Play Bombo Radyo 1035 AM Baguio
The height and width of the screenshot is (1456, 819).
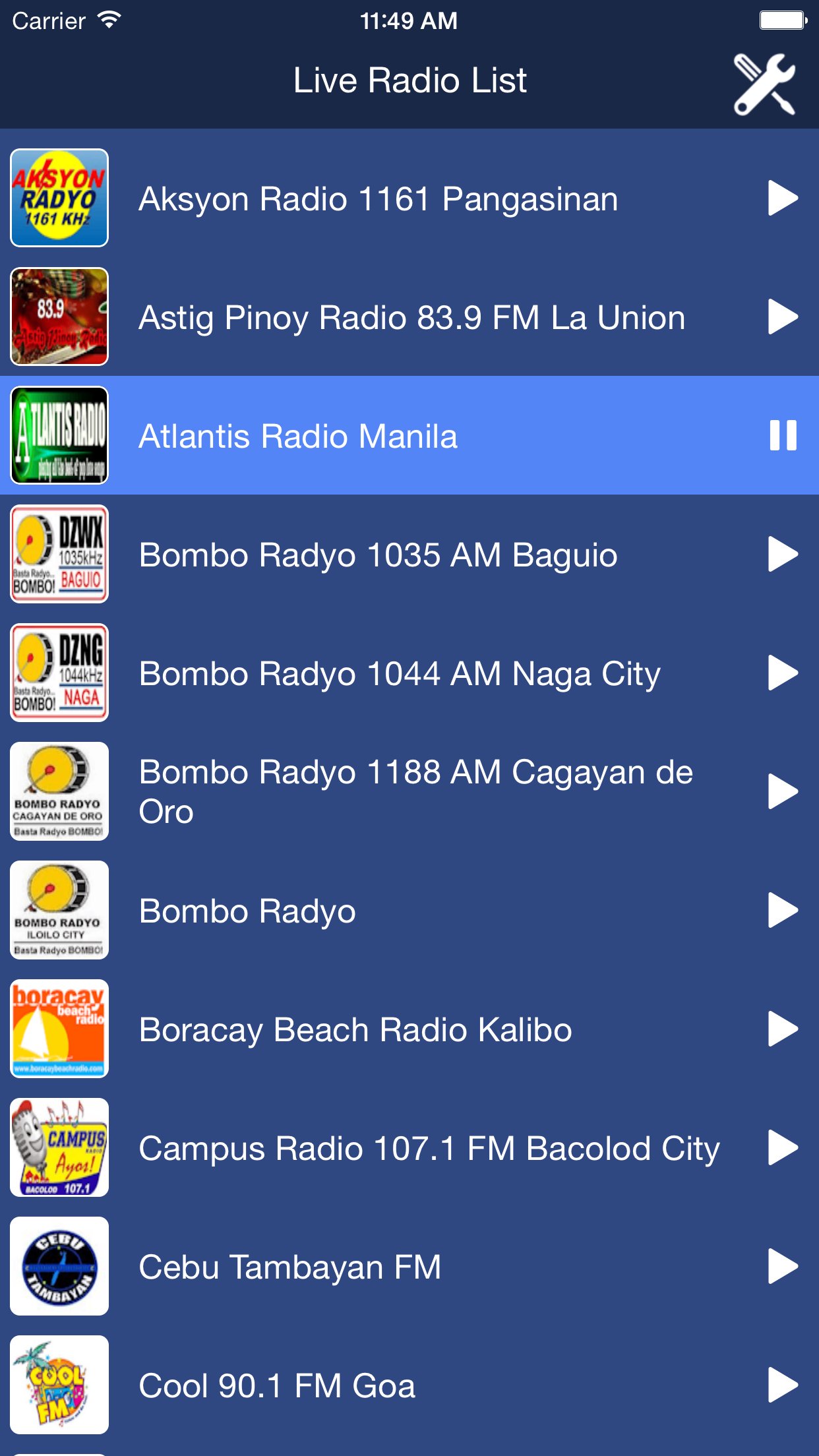click(x=783, y=554)
